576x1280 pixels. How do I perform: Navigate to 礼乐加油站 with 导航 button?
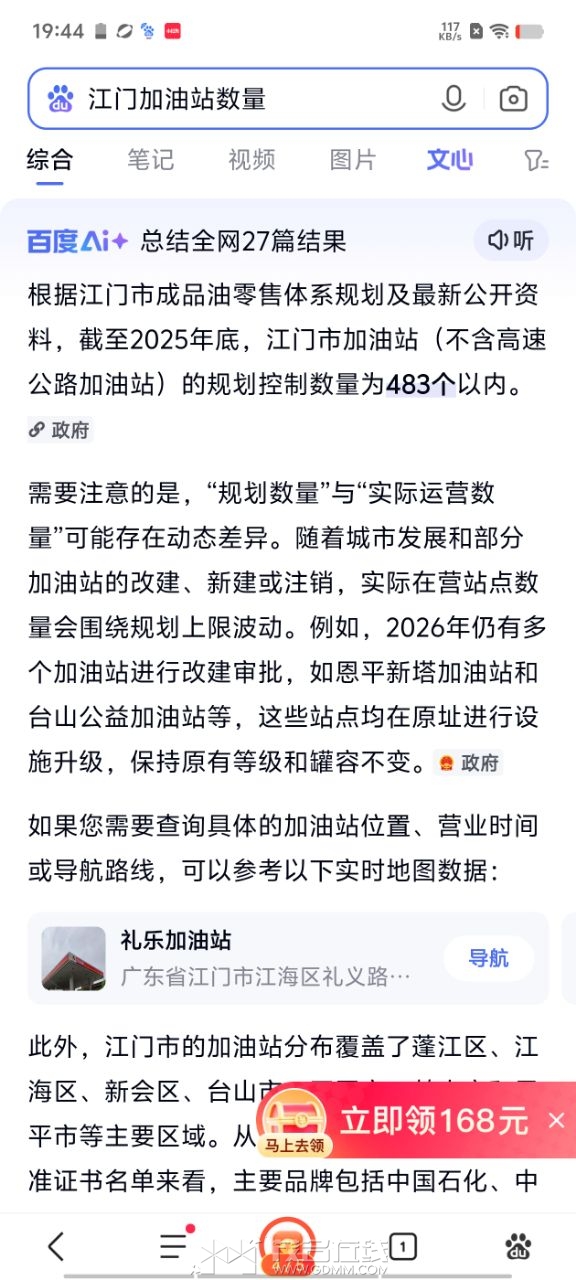[x=488, y=958]
